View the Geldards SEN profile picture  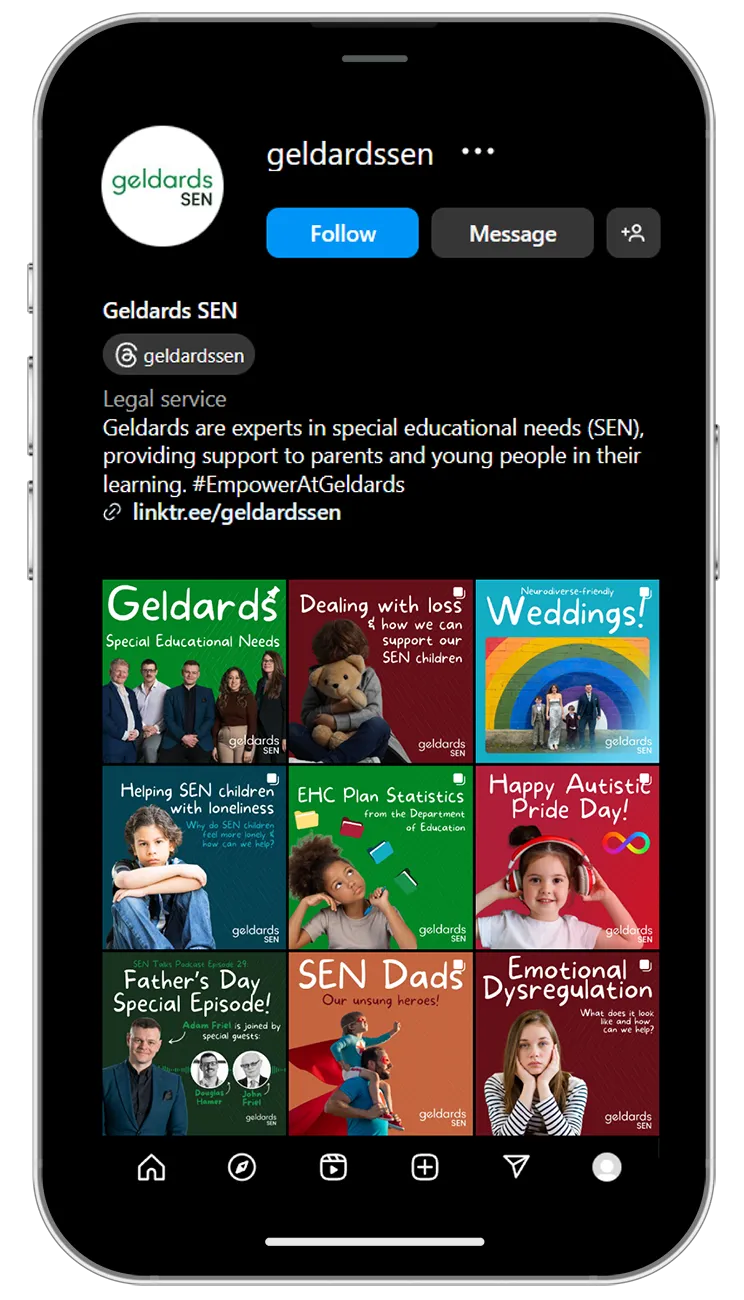click(x=163, y=186)
